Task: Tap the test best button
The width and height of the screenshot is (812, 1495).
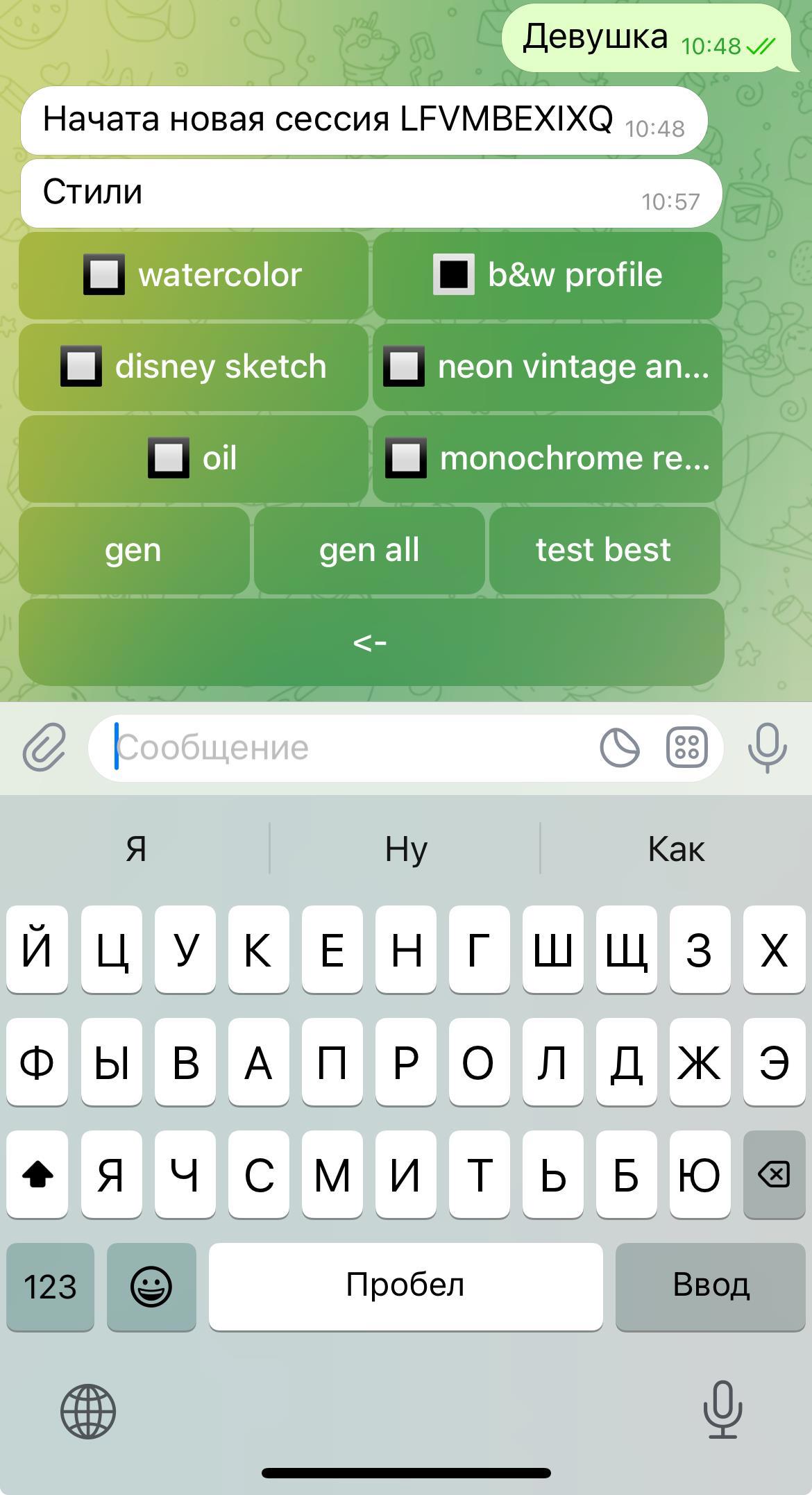Action: pyautogui.click(x=604, y=551)
